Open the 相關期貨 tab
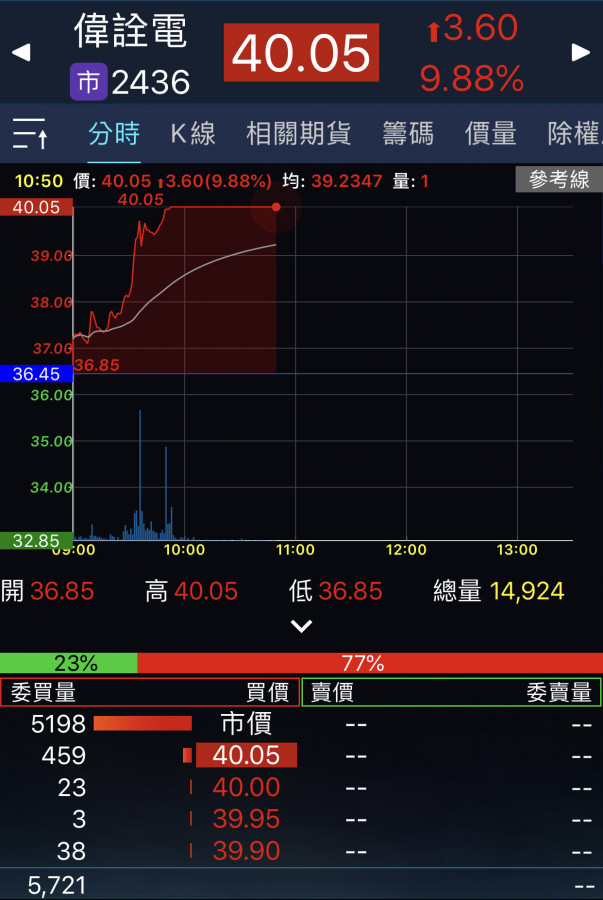 tap(298, 133)
